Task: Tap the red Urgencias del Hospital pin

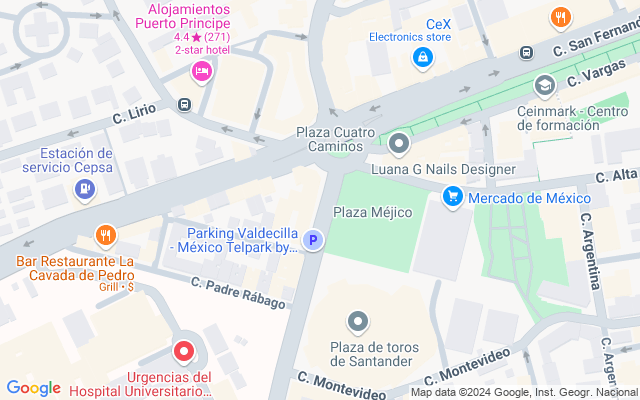Action: 184,351
